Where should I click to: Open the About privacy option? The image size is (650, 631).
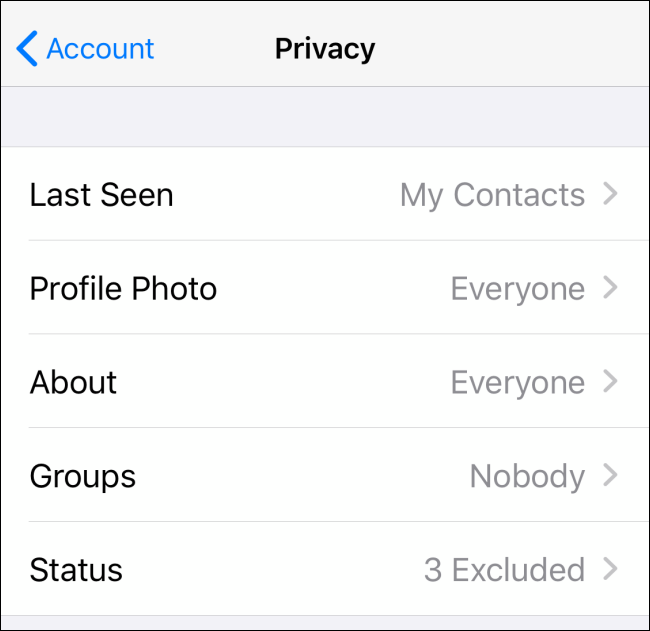(324, 382)
